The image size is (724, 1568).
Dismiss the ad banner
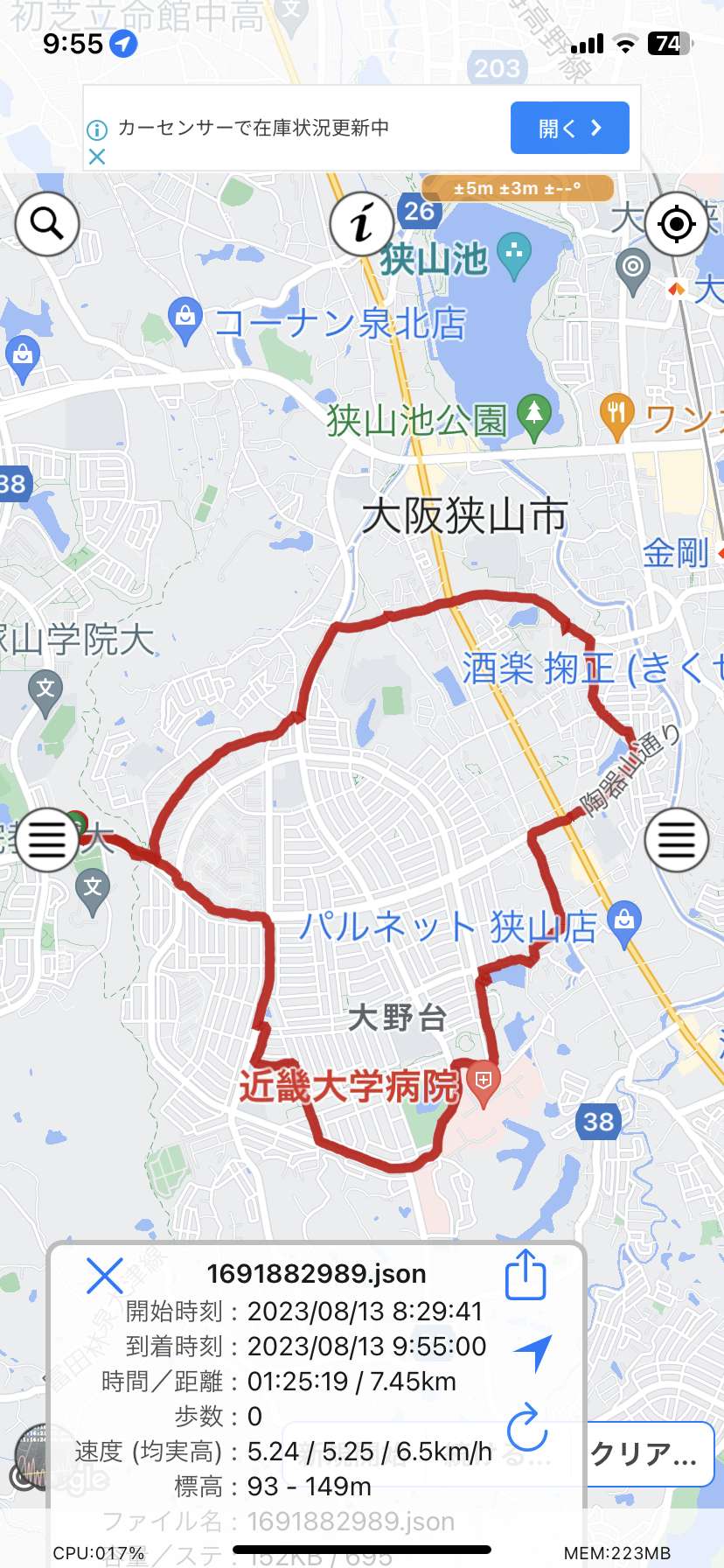pos(97,157)
